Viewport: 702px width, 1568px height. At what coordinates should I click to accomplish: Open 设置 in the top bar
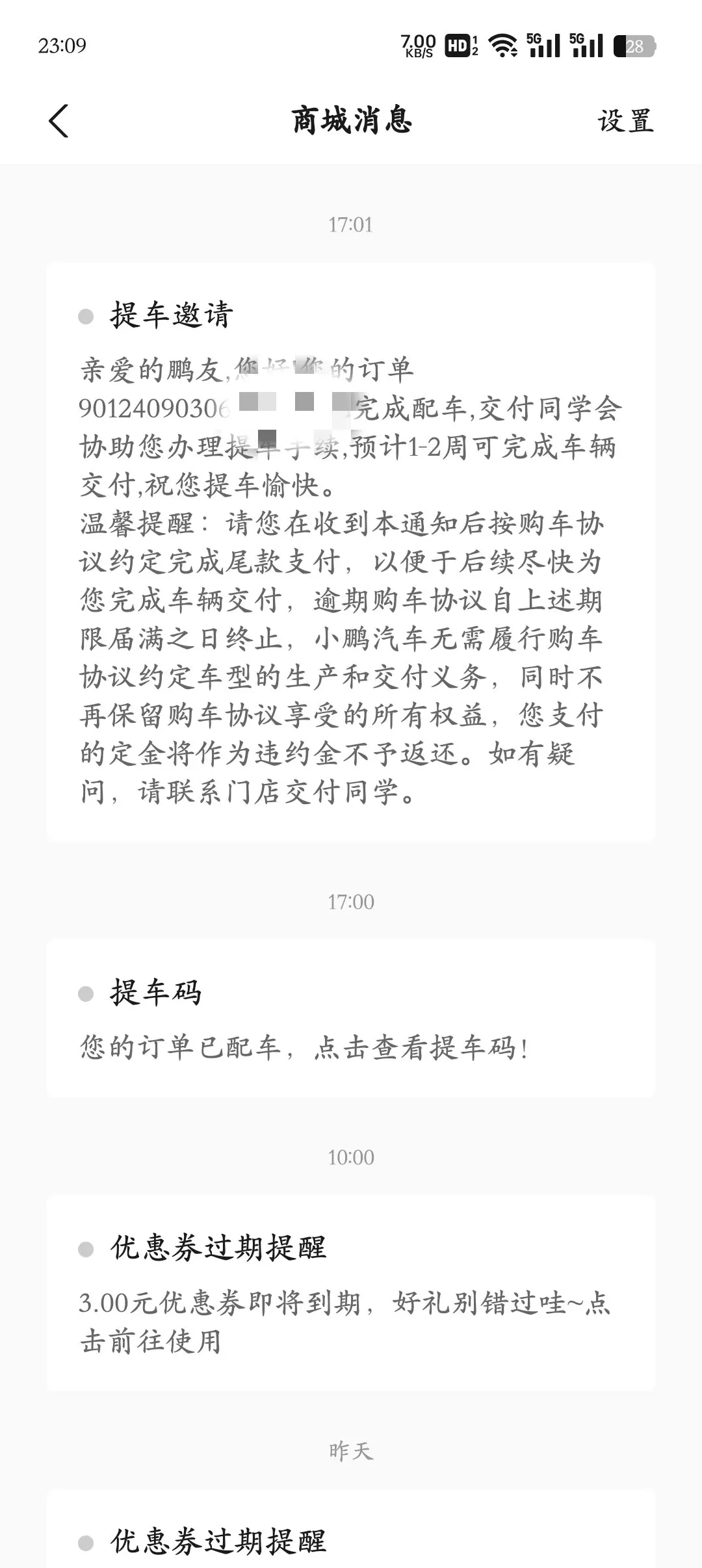click(x=625, y=121)
